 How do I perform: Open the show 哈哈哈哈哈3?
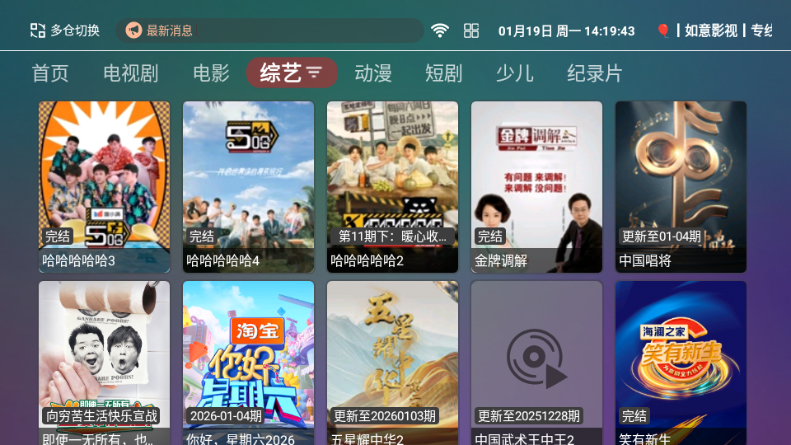[104, 186]
